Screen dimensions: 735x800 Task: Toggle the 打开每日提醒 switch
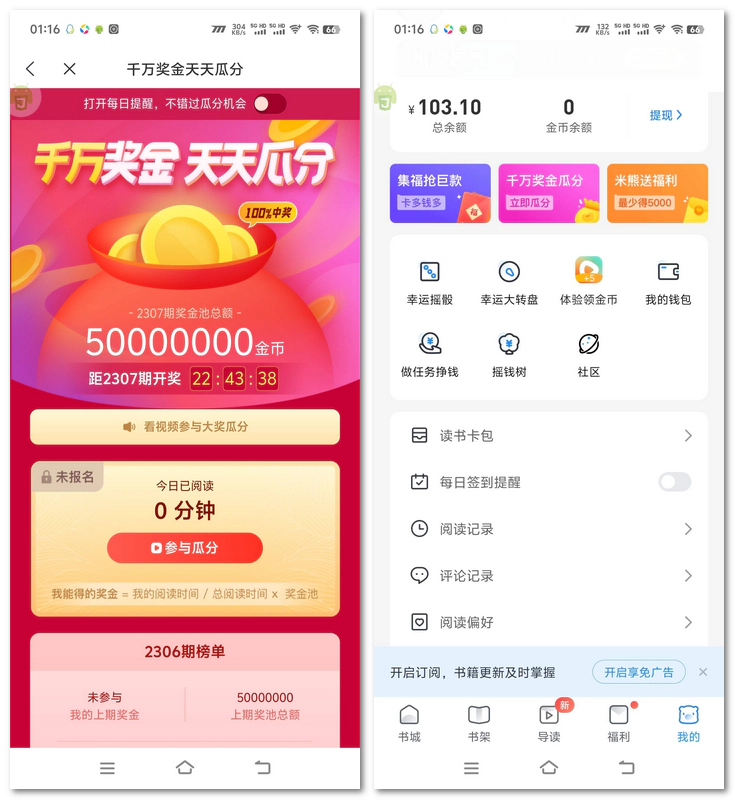(268, 103)
